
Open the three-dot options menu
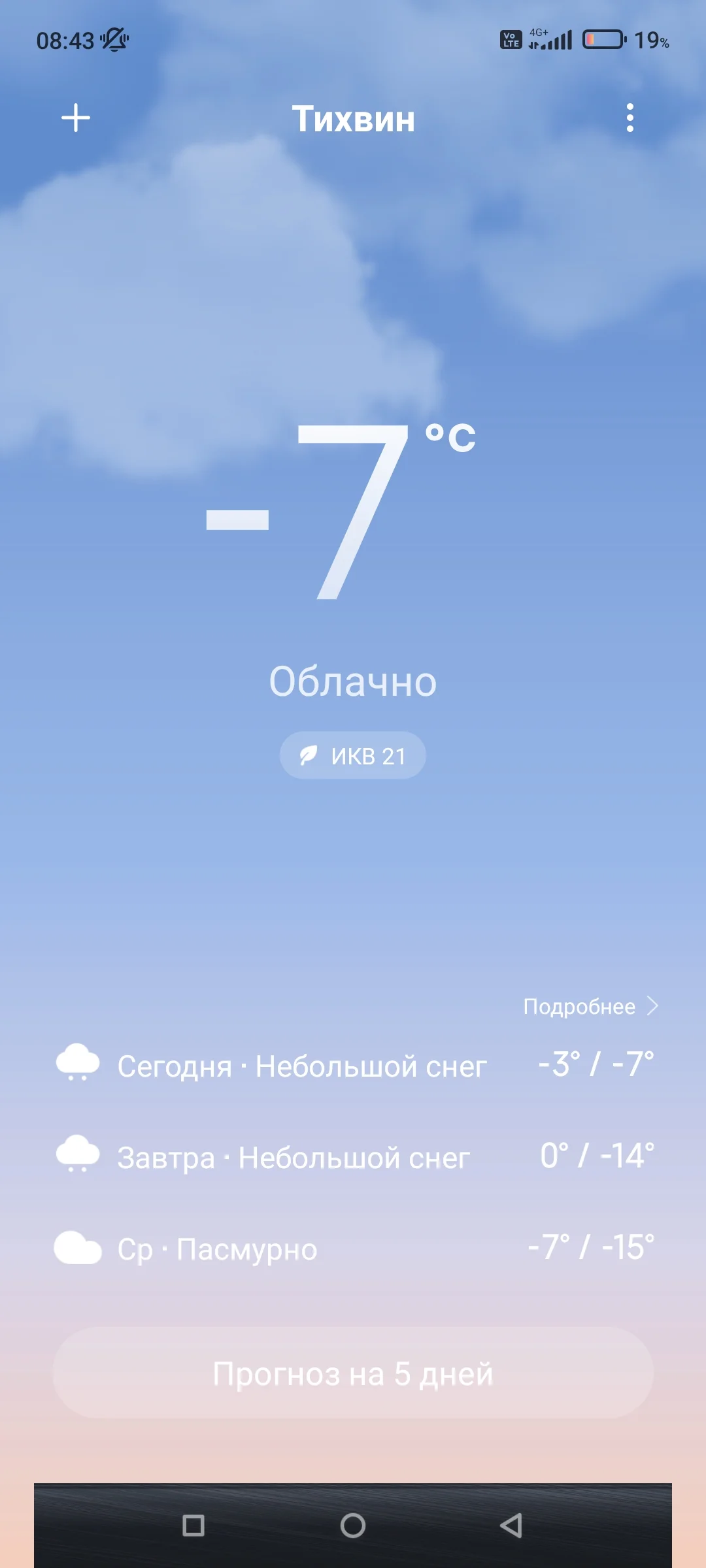tap(630, 118)
